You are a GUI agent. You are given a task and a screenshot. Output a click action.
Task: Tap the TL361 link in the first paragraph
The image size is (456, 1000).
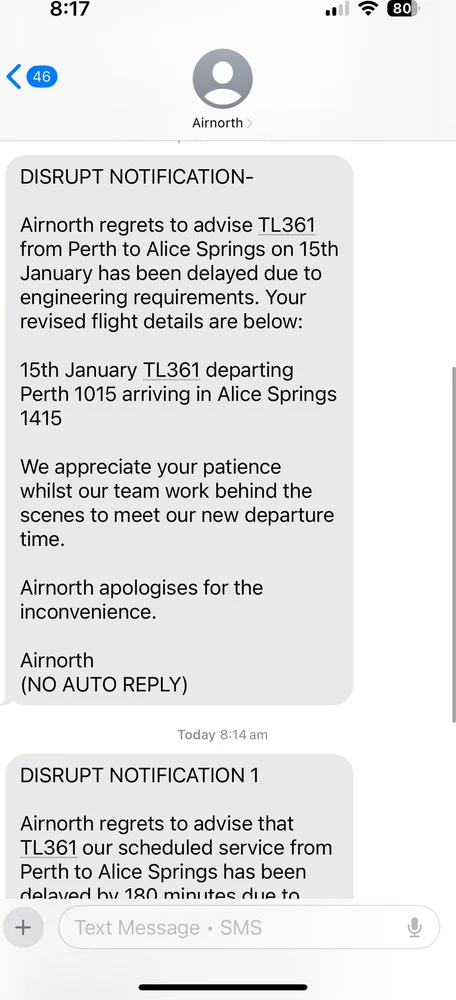pyautogui.click(x=286, y=225)
